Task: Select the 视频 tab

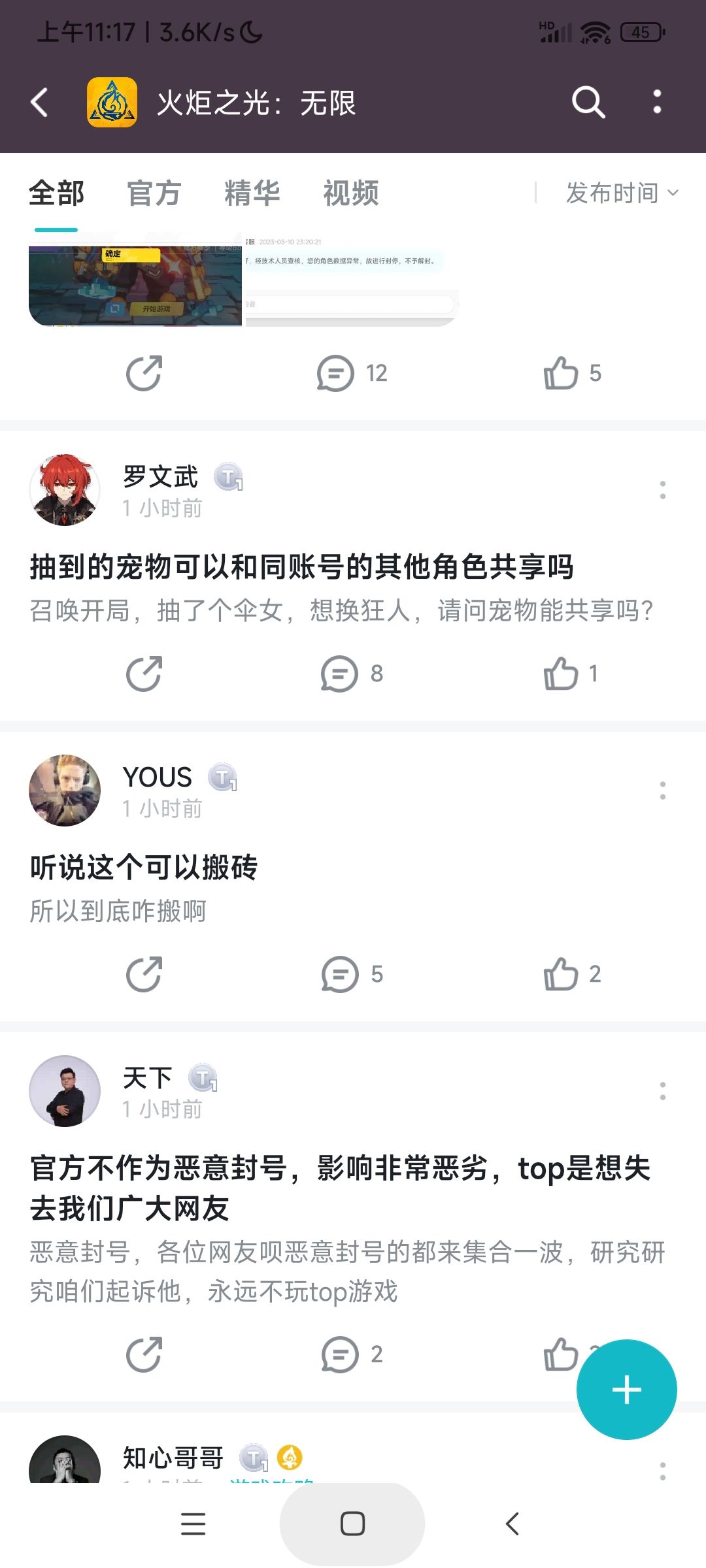Action: coord(351,193)
